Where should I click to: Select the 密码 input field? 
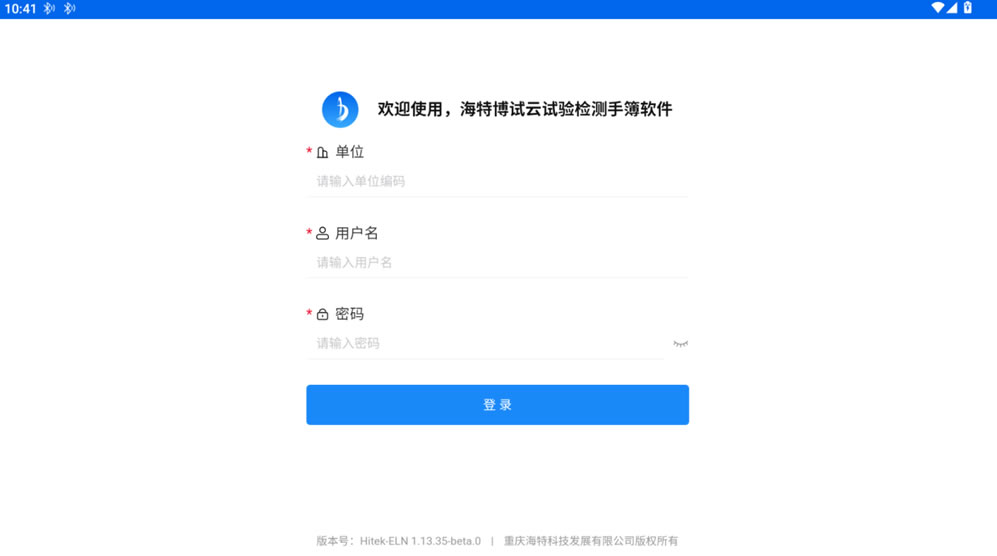(485, 343)
